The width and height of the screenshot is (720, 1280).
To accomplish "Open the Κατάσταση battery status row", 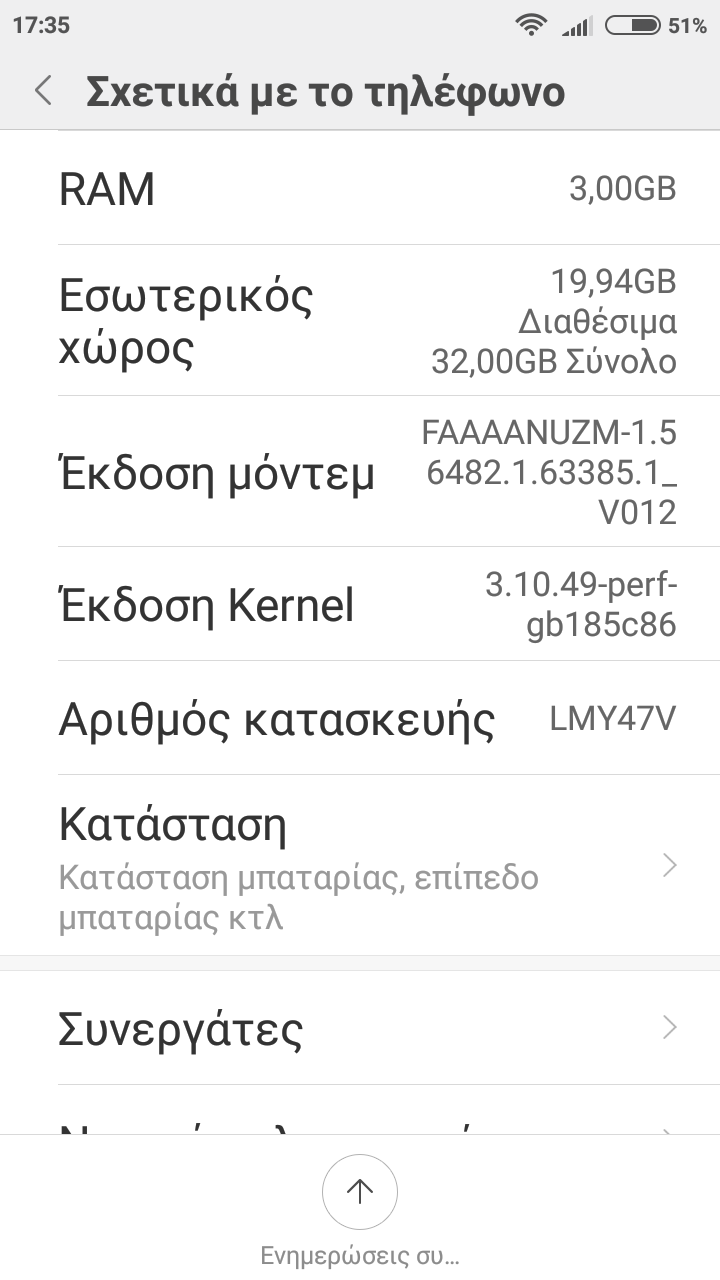I will coord(360,865).
